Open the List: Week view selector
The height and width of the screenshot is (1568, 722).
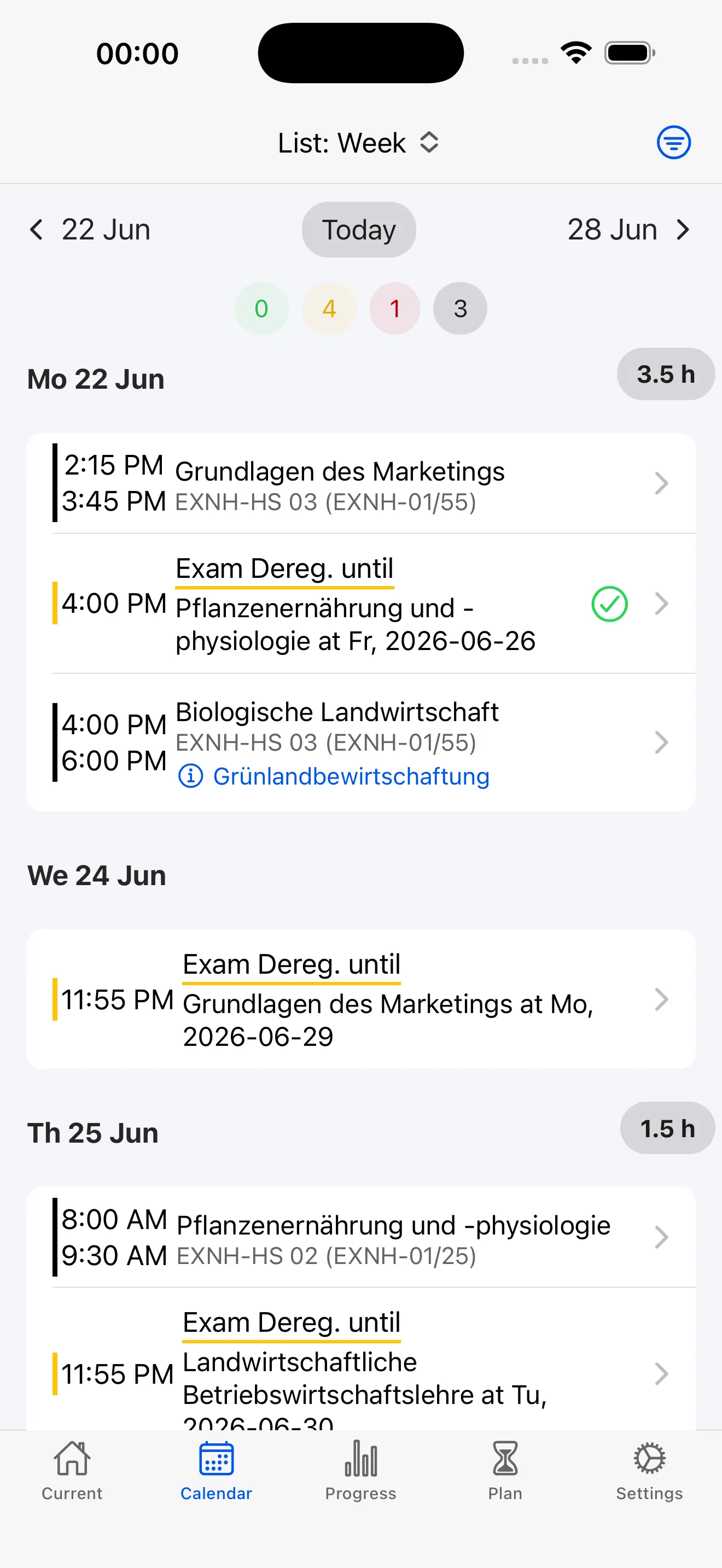coord(359,142)
